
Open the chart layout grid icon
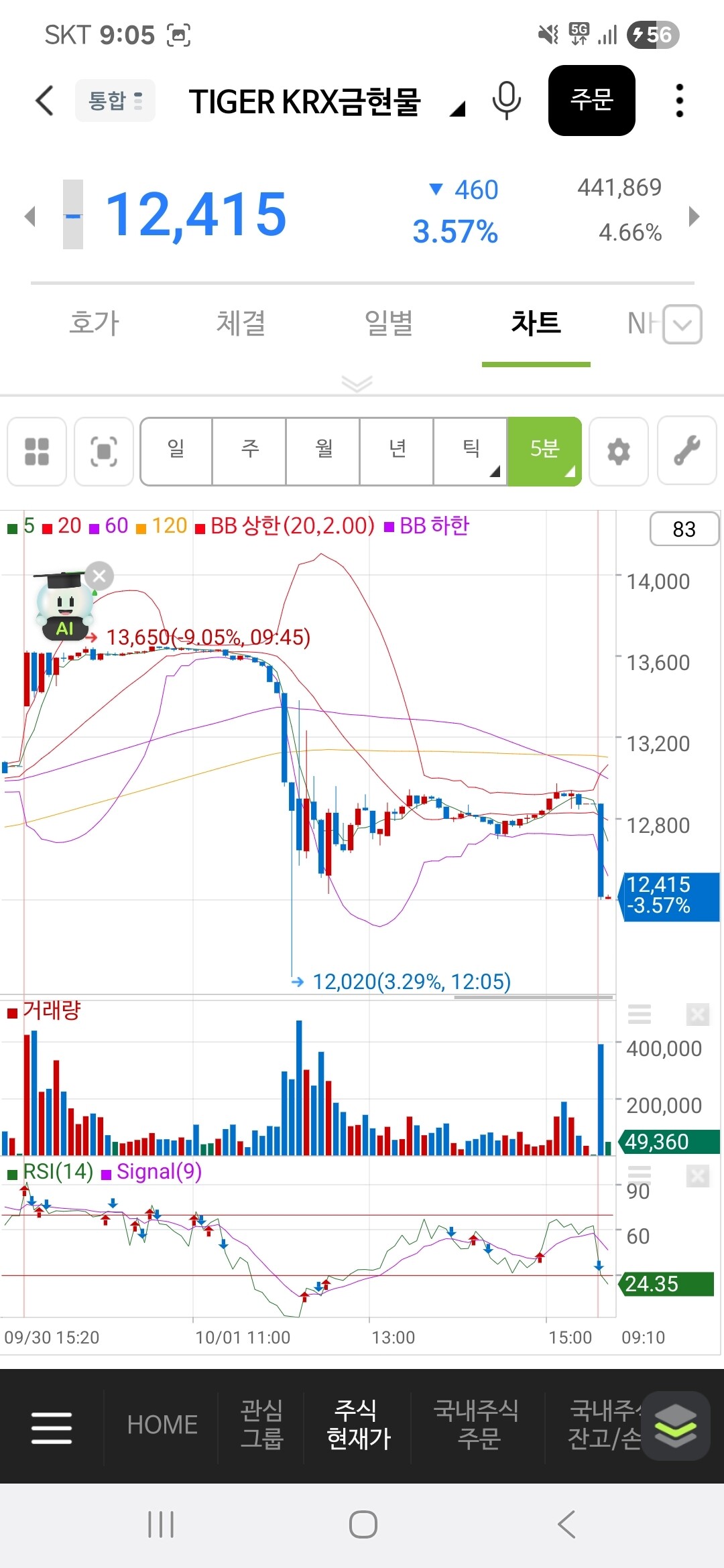pos(37,451)
